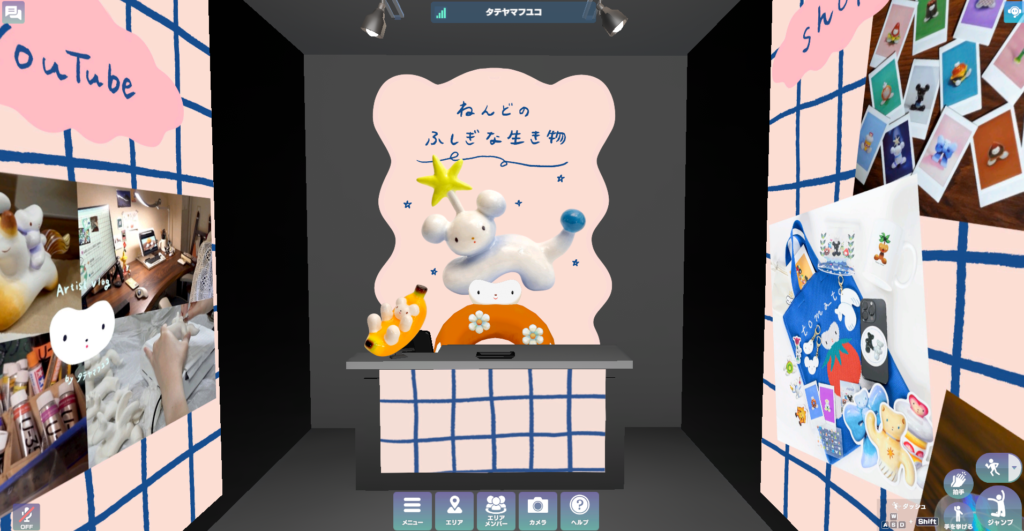Open the メニュー menu button

pyautogui.click(x=412, y=510)
